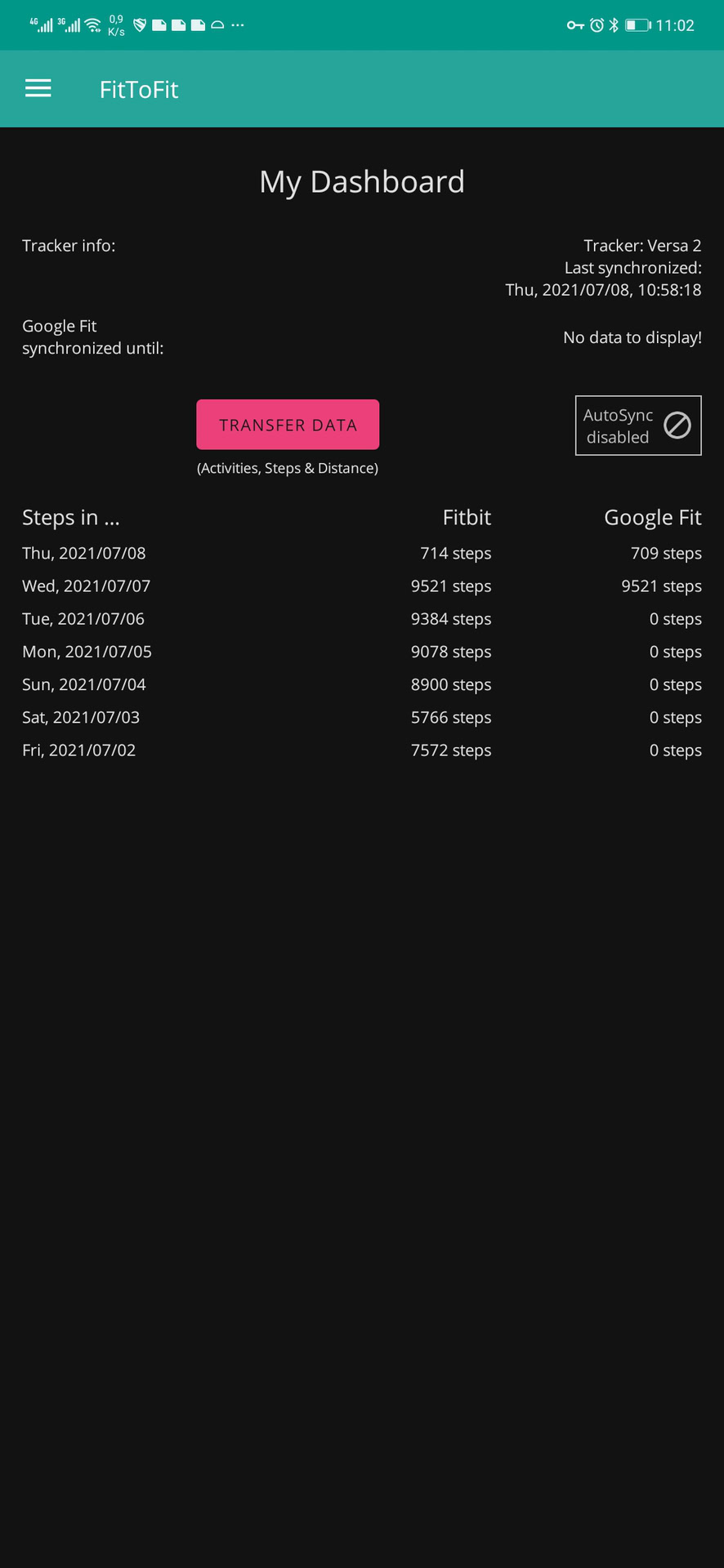Open the hamburger navigation menu
The height and width of the screenshot is (1568, 724).
[x=38, y=89]
